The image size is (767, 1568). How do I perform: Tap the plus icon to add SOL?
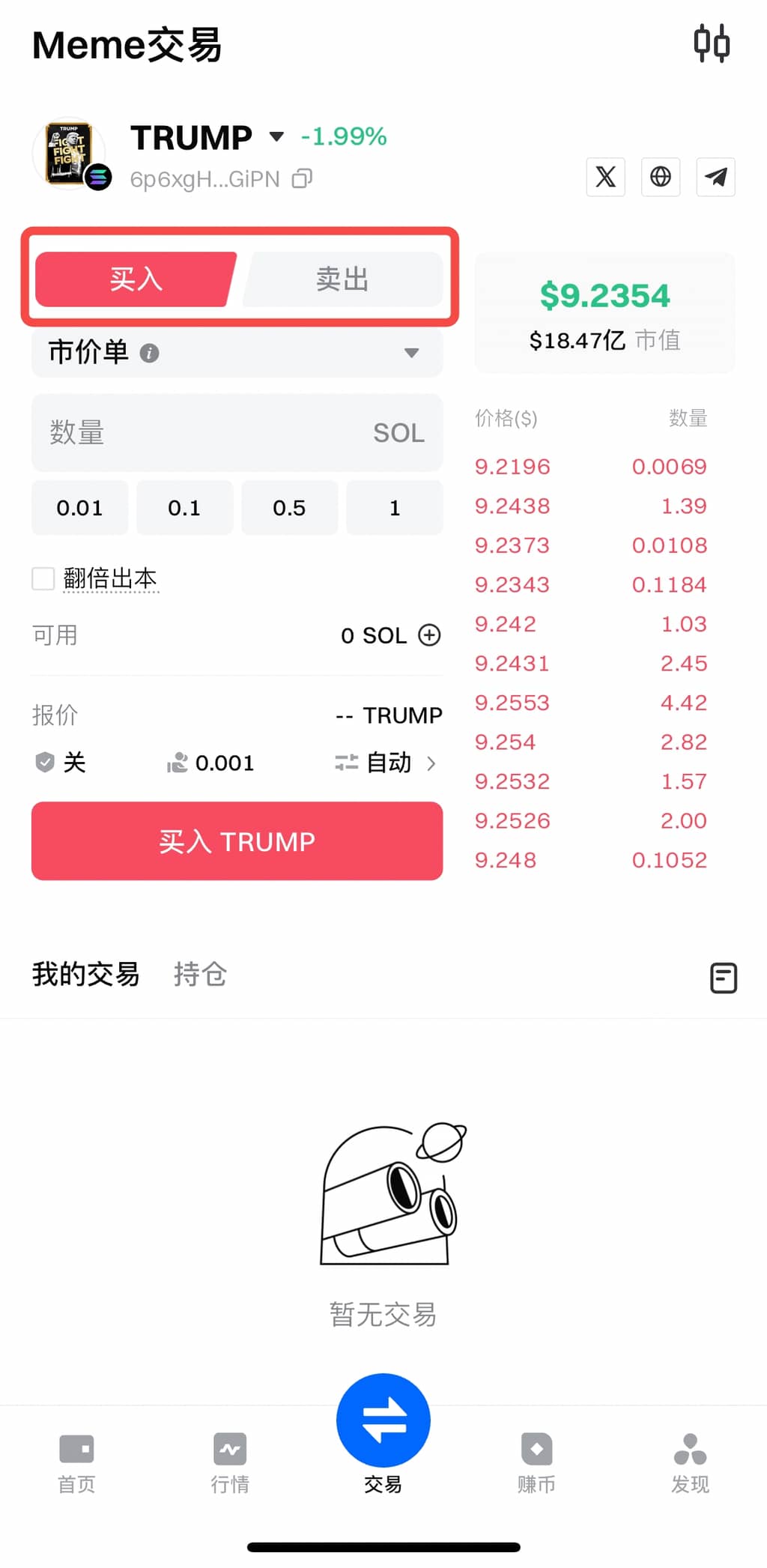429,635
